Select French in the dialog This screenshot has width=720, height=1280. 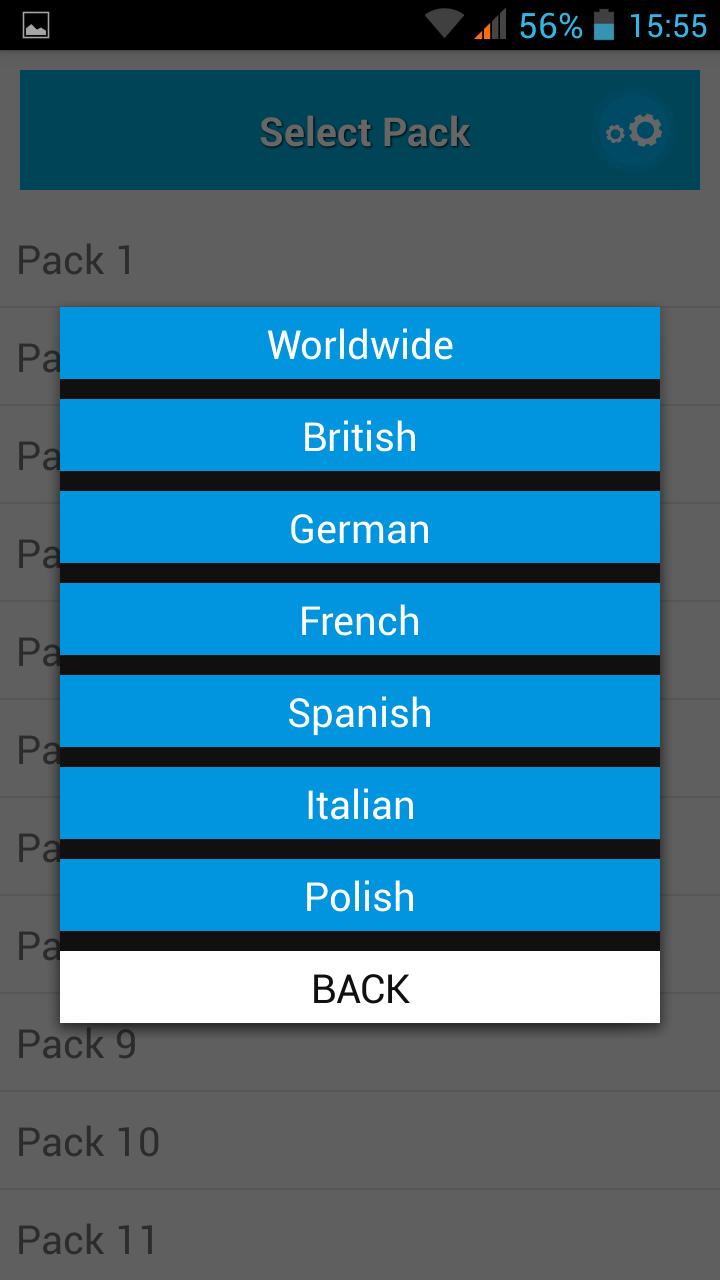tap(360, 620)
